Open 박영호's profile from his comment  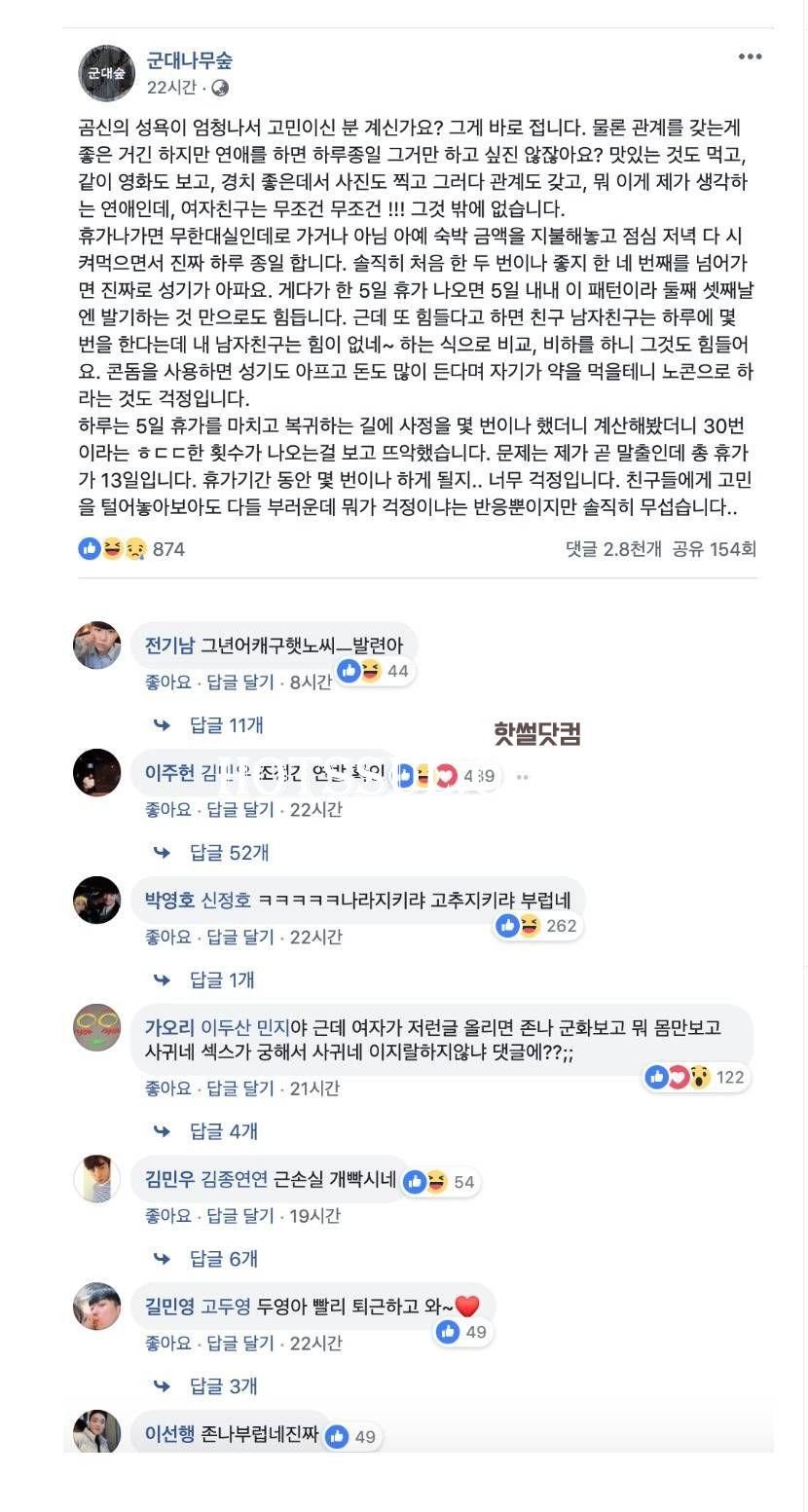169,901
